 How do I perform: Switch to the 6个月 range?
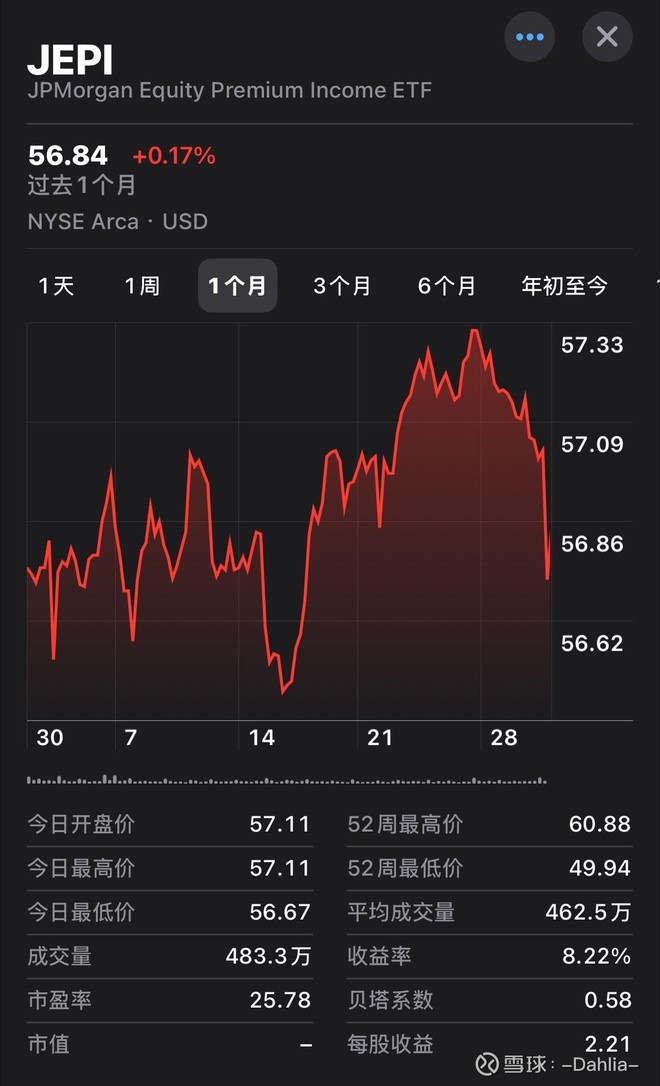pyautogui.click(x=447, y=286)
